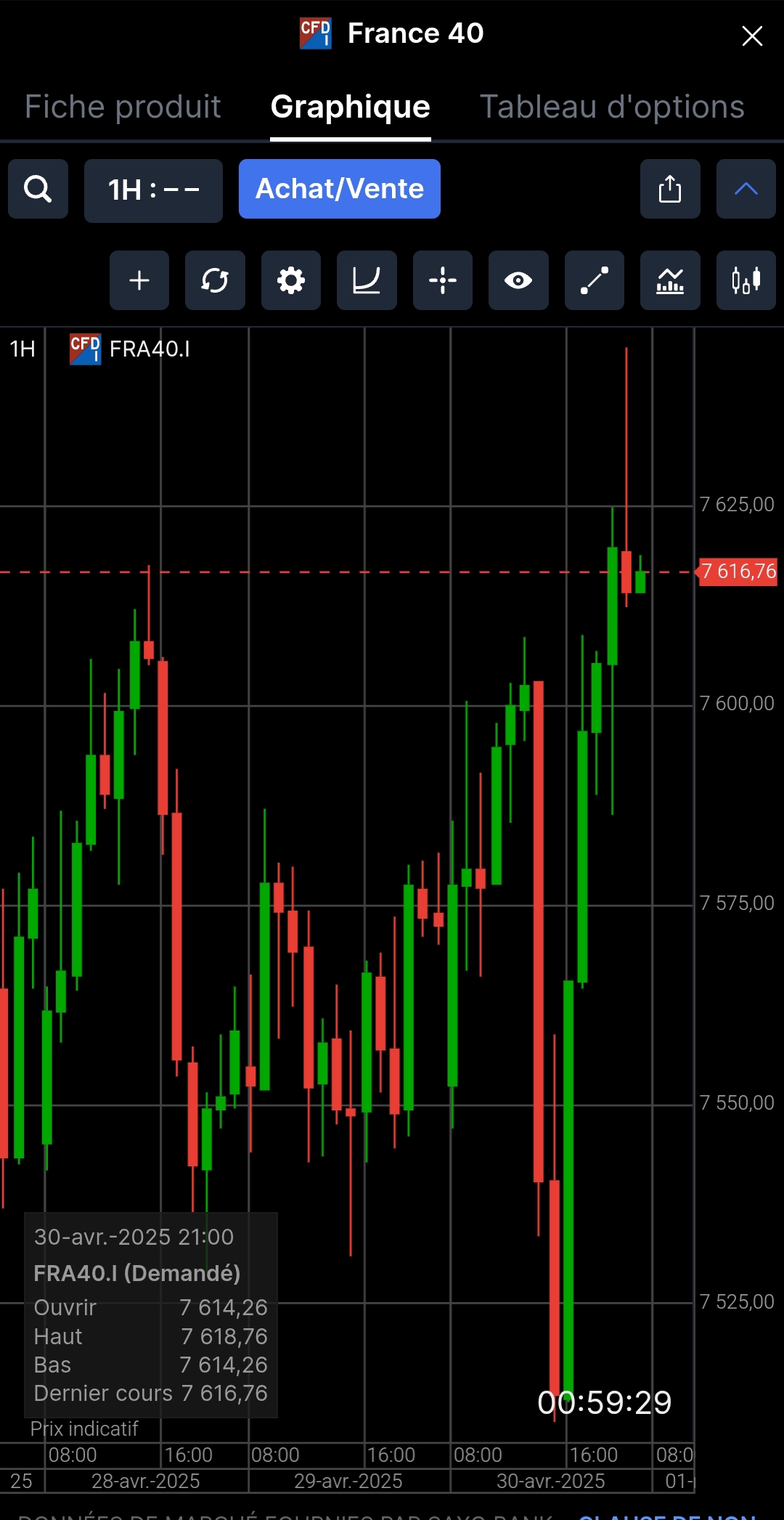Add a new item with the plus icon
The height and width of the screenshot is (1520, 784).
(x=139, y=280)
